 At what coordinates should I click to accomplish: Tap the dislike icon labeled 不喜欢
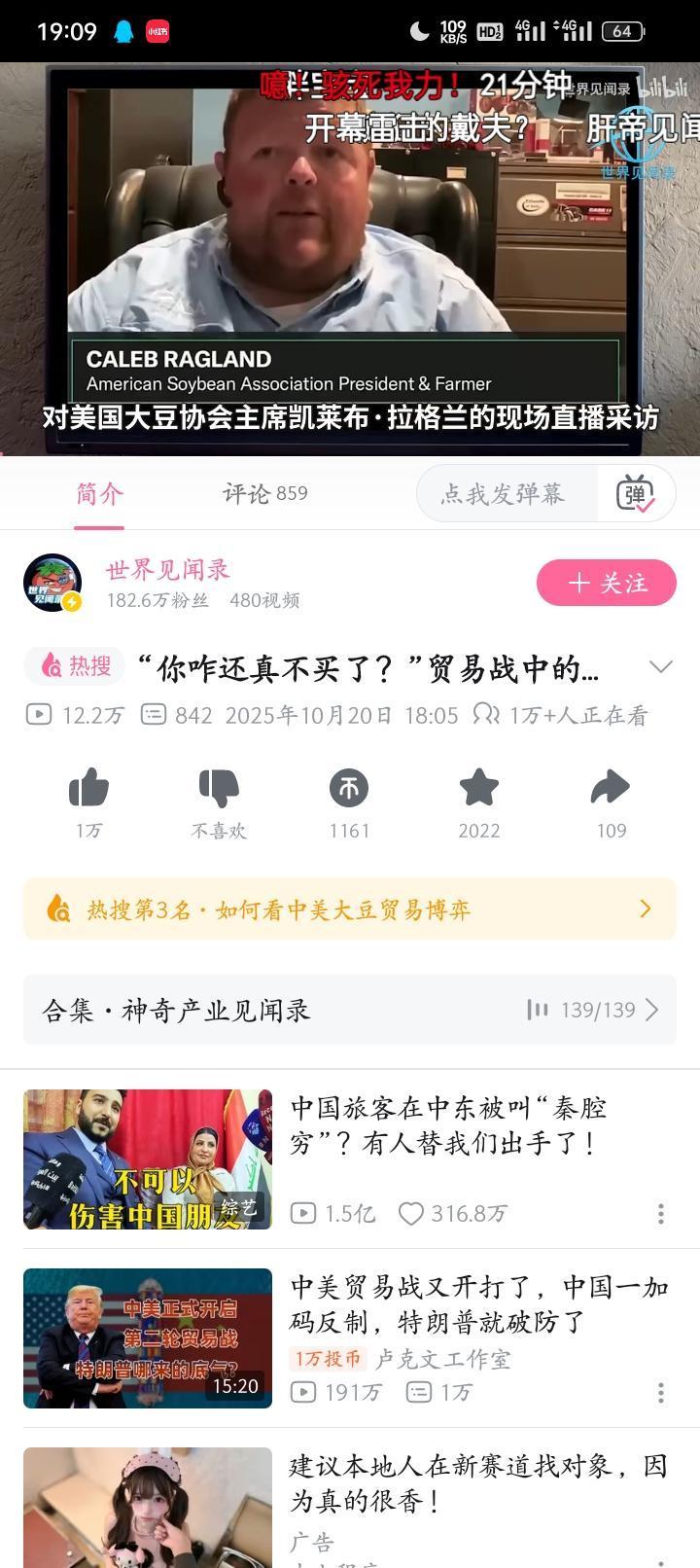(x=221, y=790)
